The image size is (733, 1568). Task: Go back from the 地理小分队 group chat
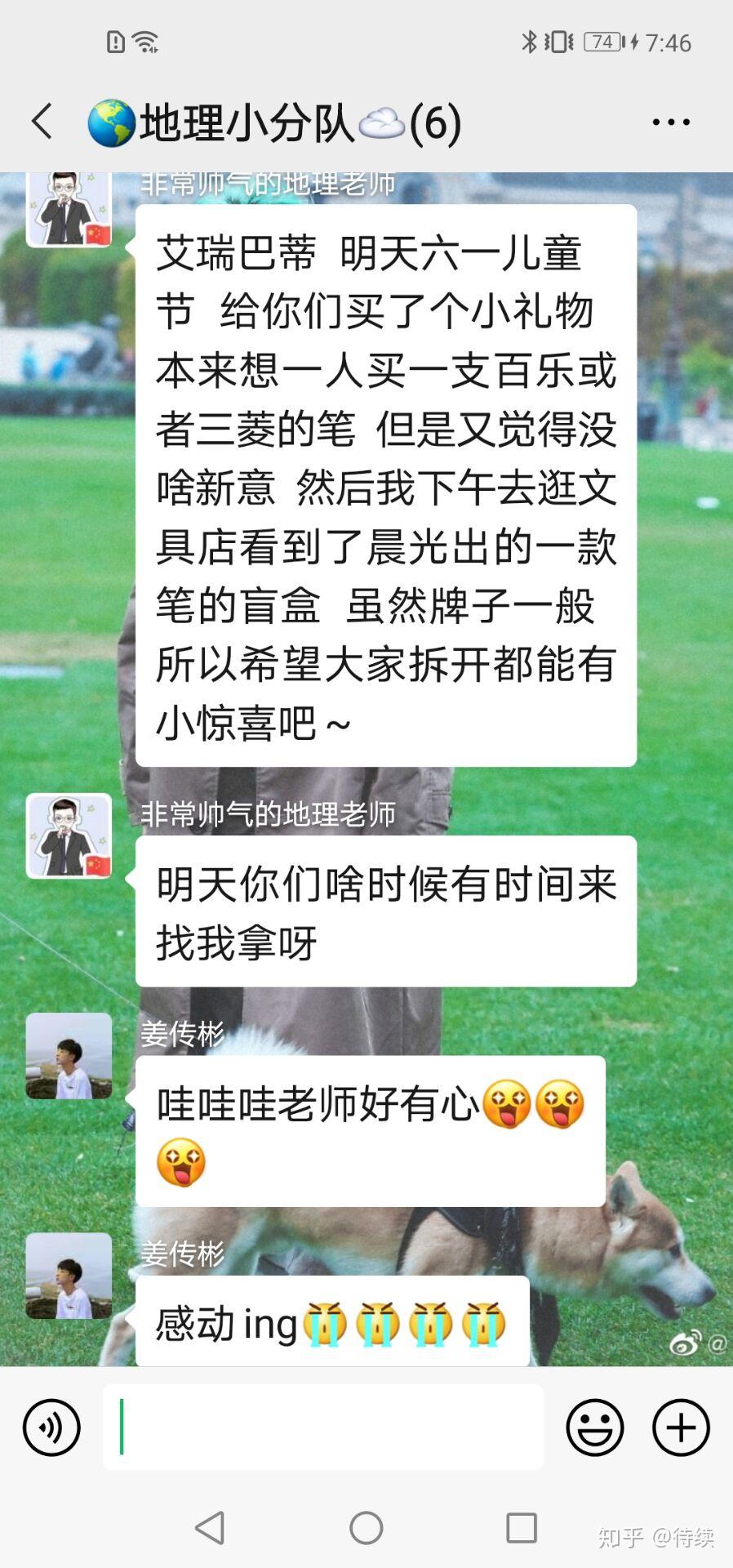point(42,122)
